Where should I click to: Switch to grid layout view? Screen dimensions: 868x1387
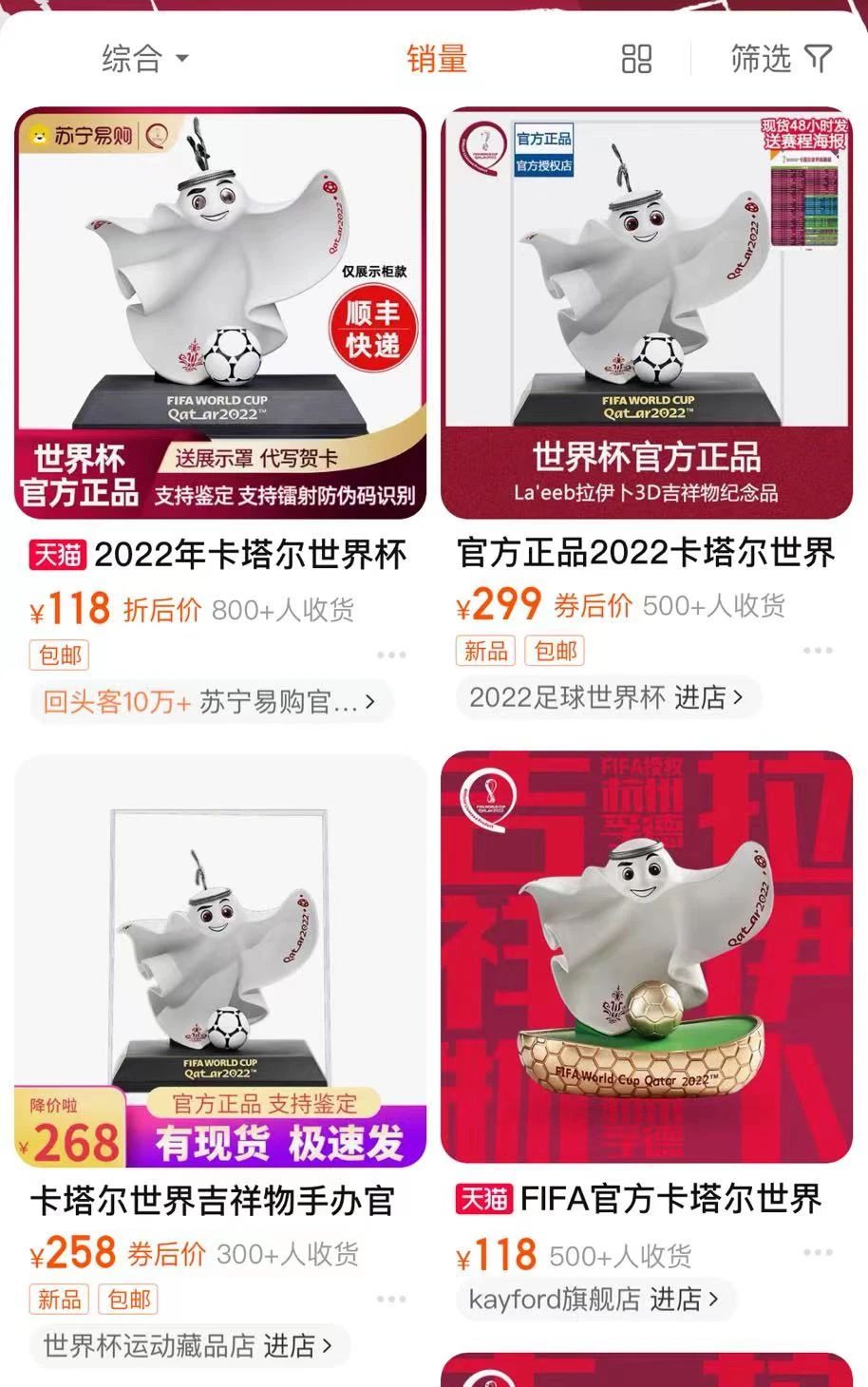[x=636, y=59]
